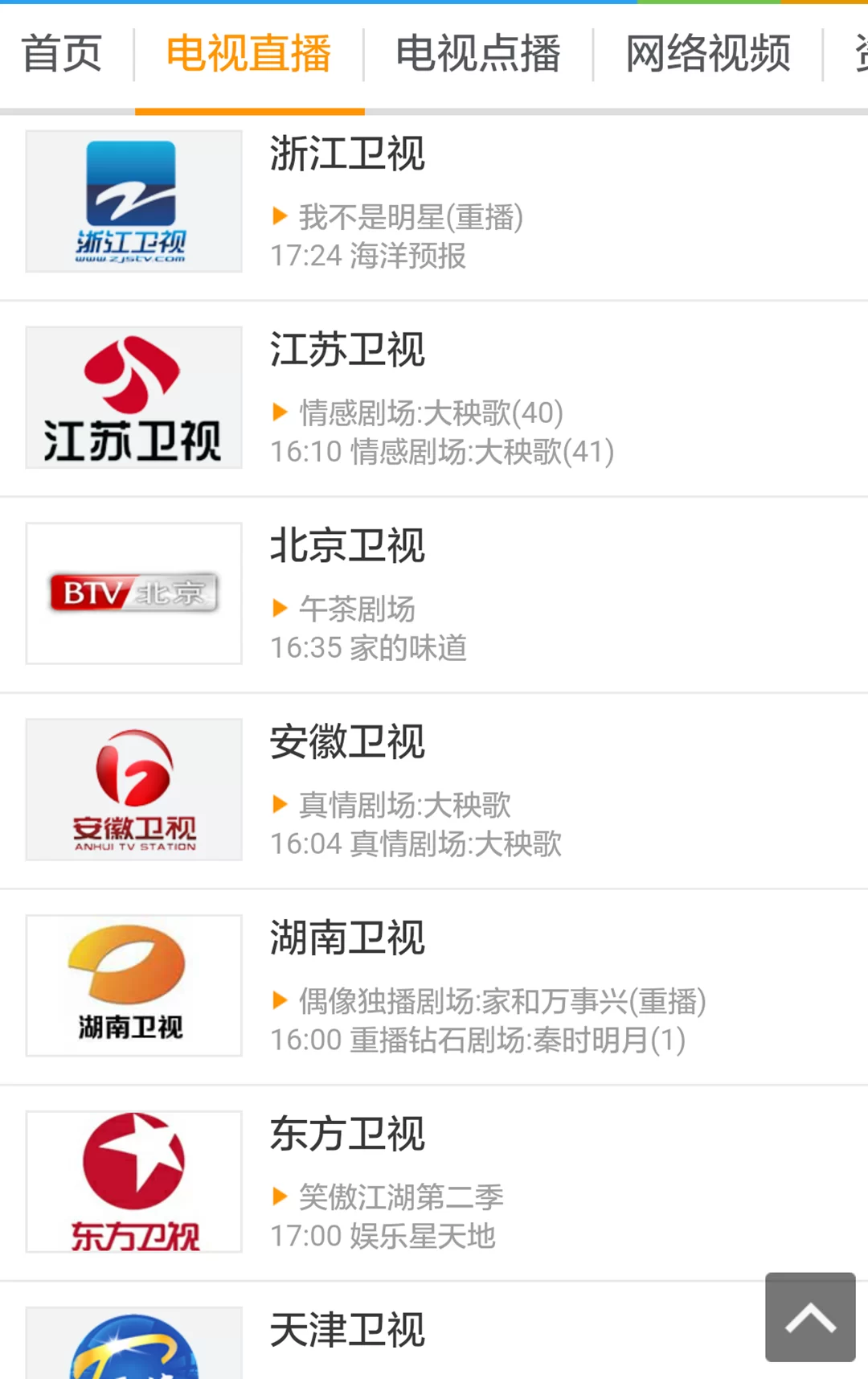Open the 浙江卫视 channel
868x1379 pixels.
pos(434,203)
